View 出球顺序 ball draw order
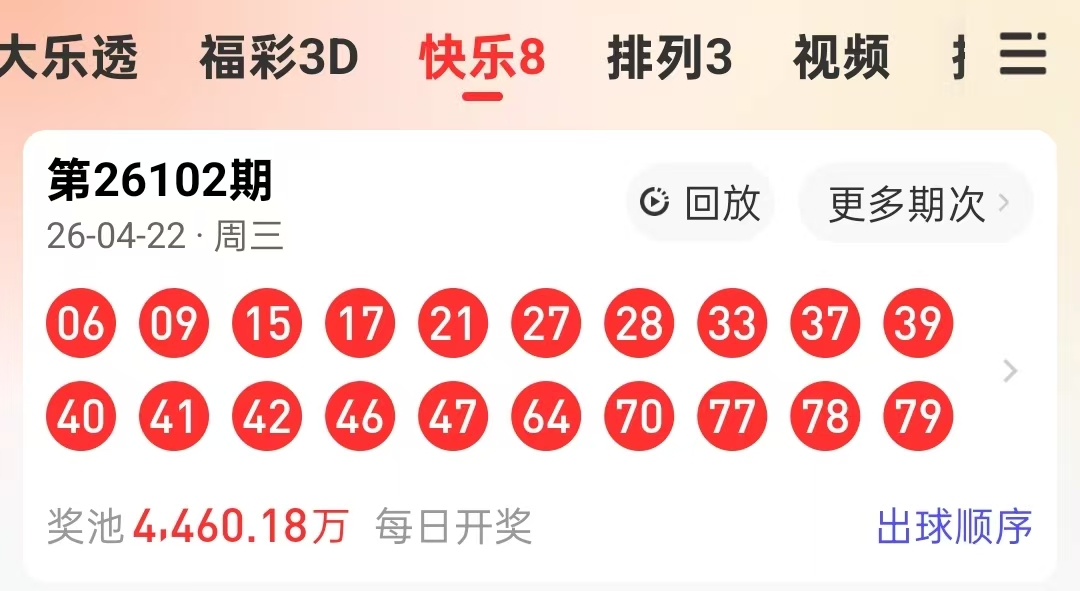Viewport: 1080px width, 591px height. point(954,527)
